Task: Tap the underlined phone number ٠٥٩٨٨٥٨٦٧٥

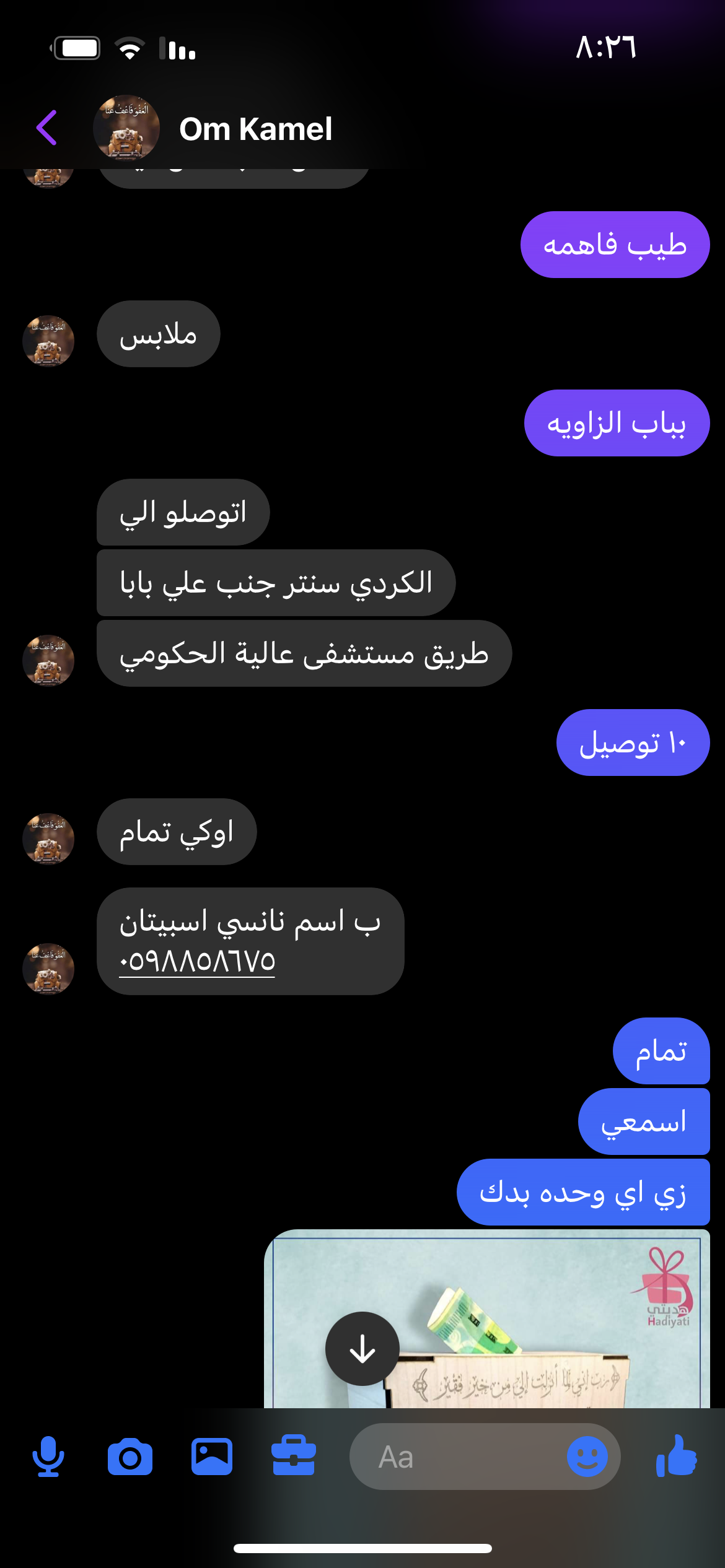Action: pyautogui.click(x=197, y=961)
